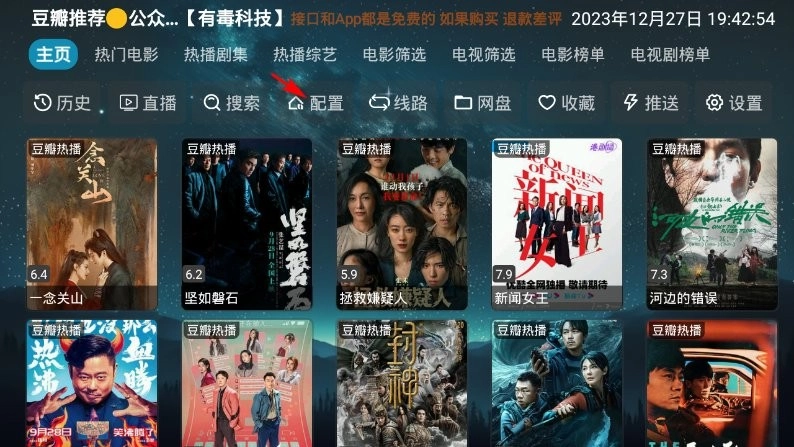Viewport: 794px width, 447px height.
Task: View my 收藏 favorites
Action: tap(566, 103)
